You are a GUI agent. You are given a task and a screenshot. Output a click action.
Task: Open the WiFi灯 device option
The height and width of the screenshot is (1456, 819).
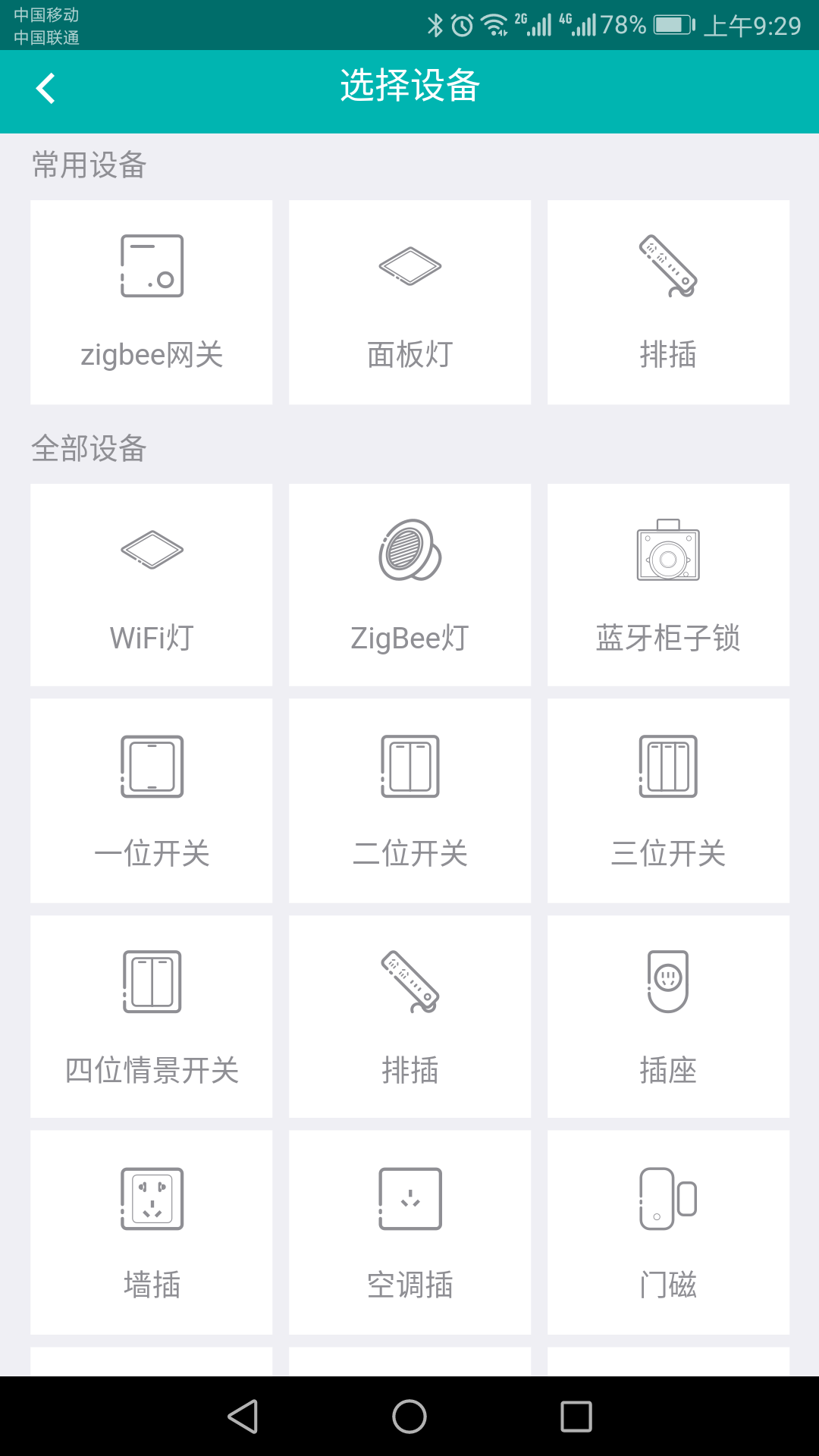[151, 584]
